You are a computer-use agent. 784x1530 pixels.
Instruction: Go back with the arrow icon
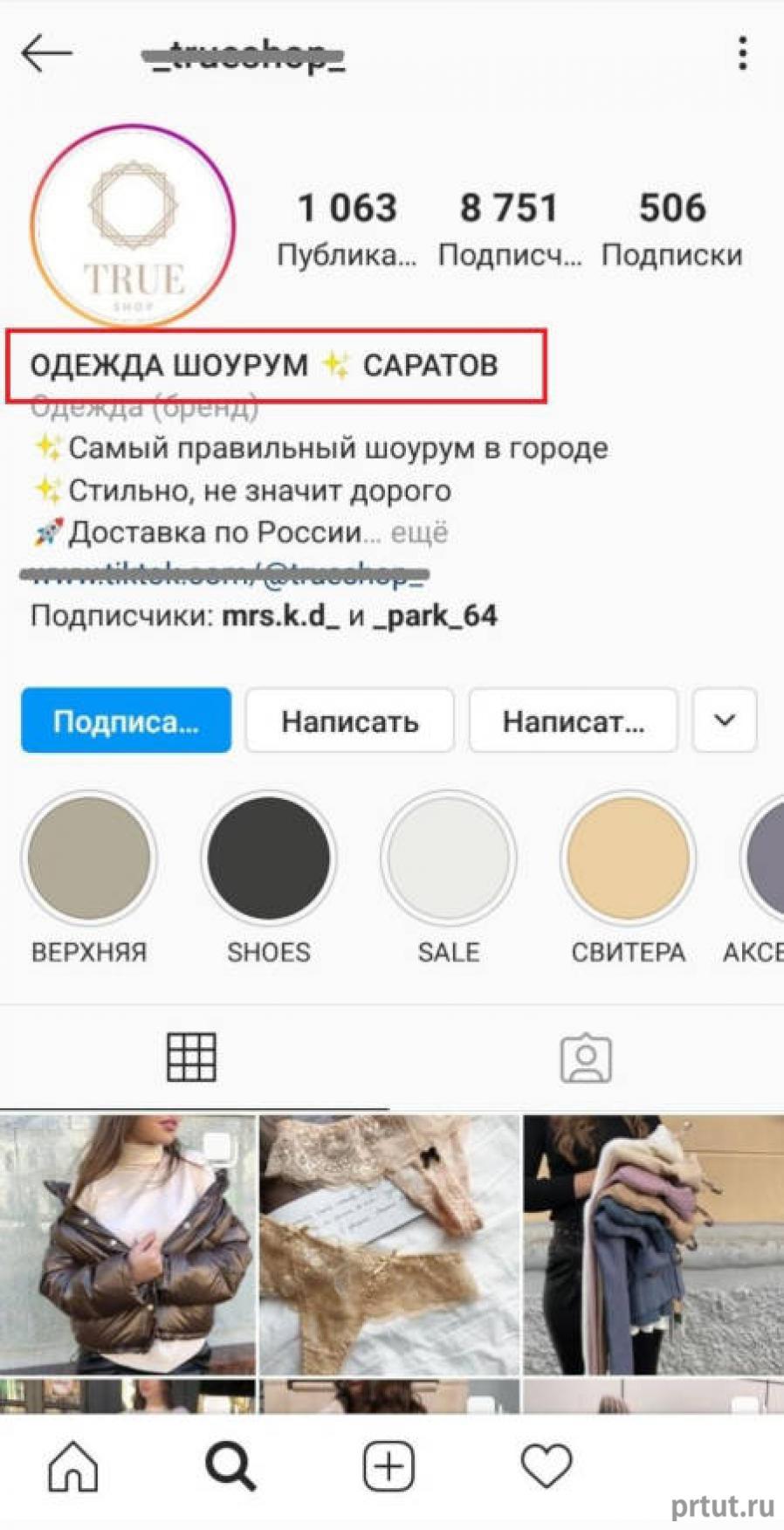pyautogui.click(x=46, y=54)
